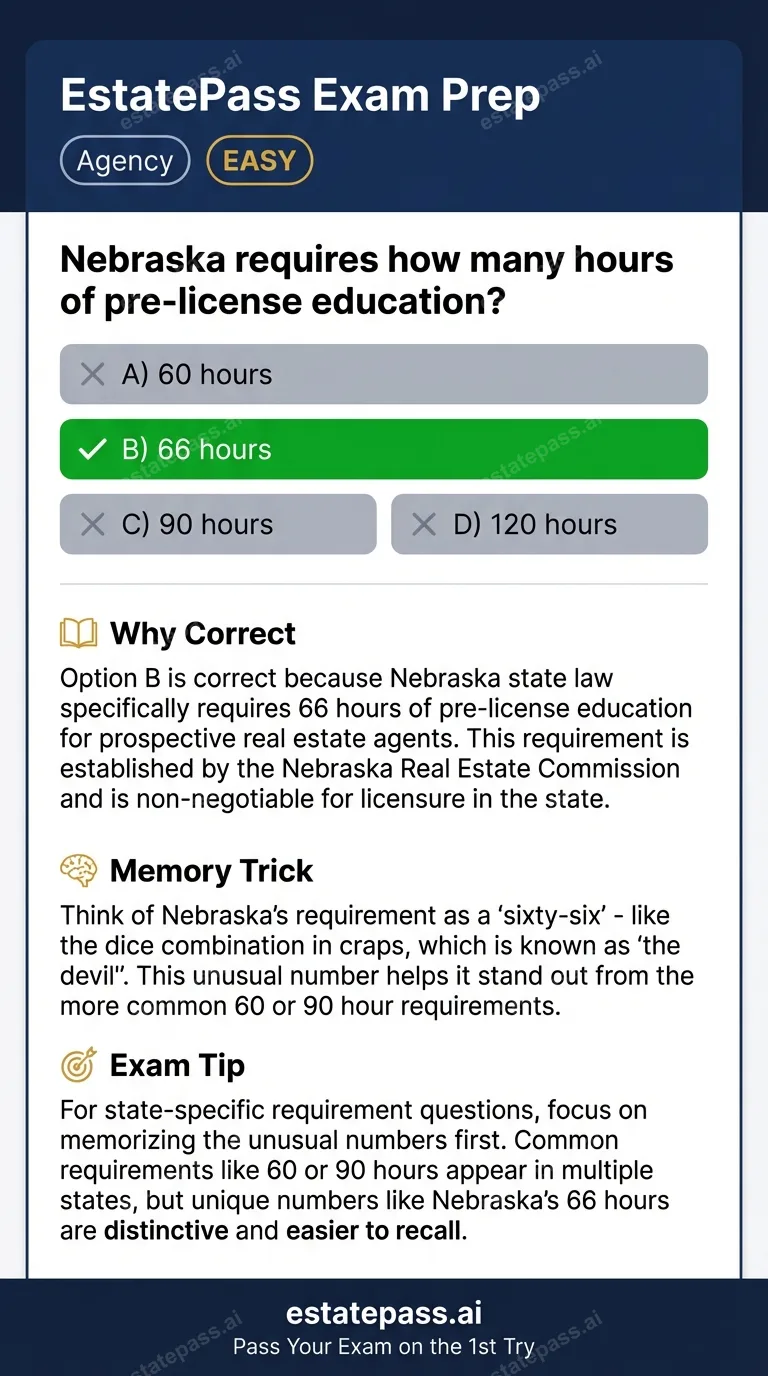Click the X icon beside 120 hours
The height and width of the screenshot is (1376, 768).
click(423, 523)
